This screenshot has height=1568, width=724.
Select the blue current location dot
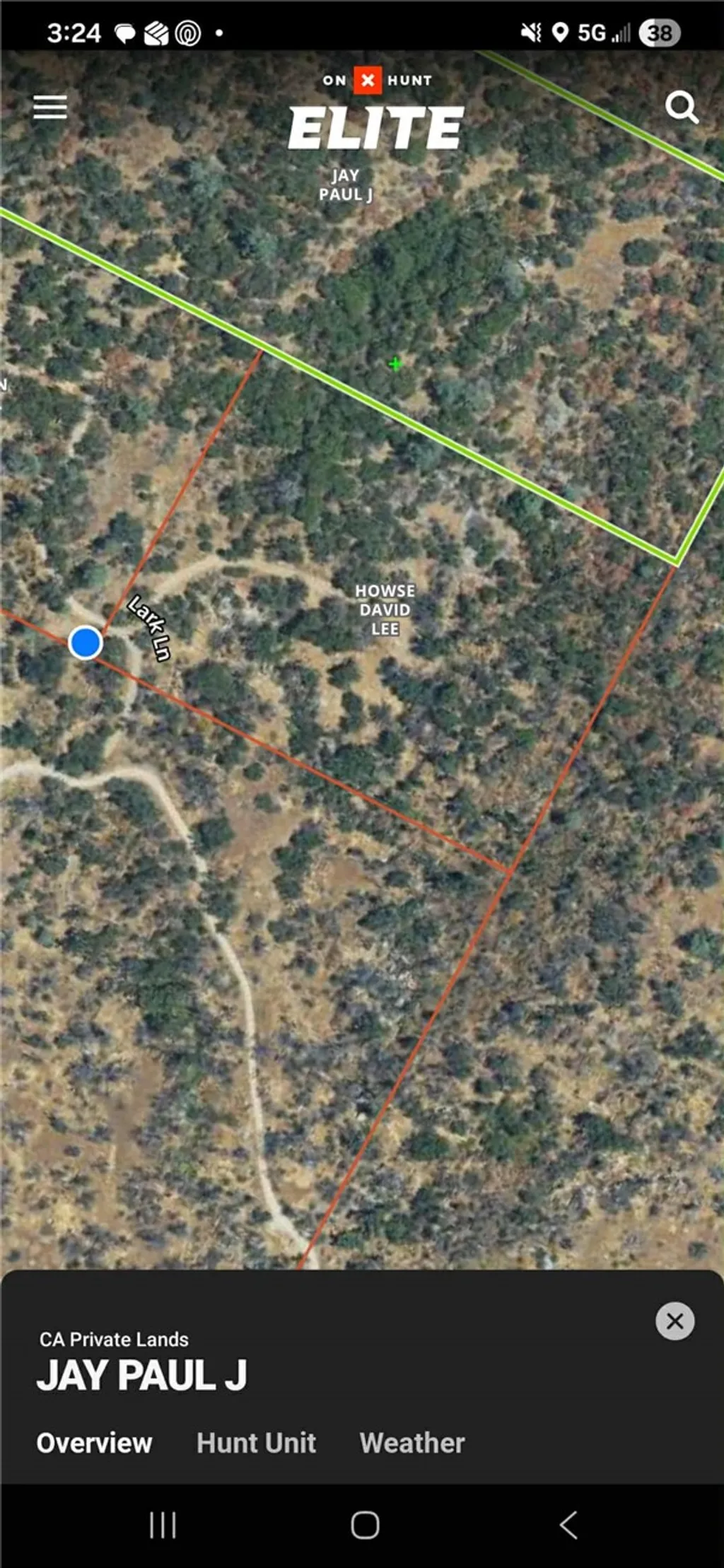[x=85, y=643]
